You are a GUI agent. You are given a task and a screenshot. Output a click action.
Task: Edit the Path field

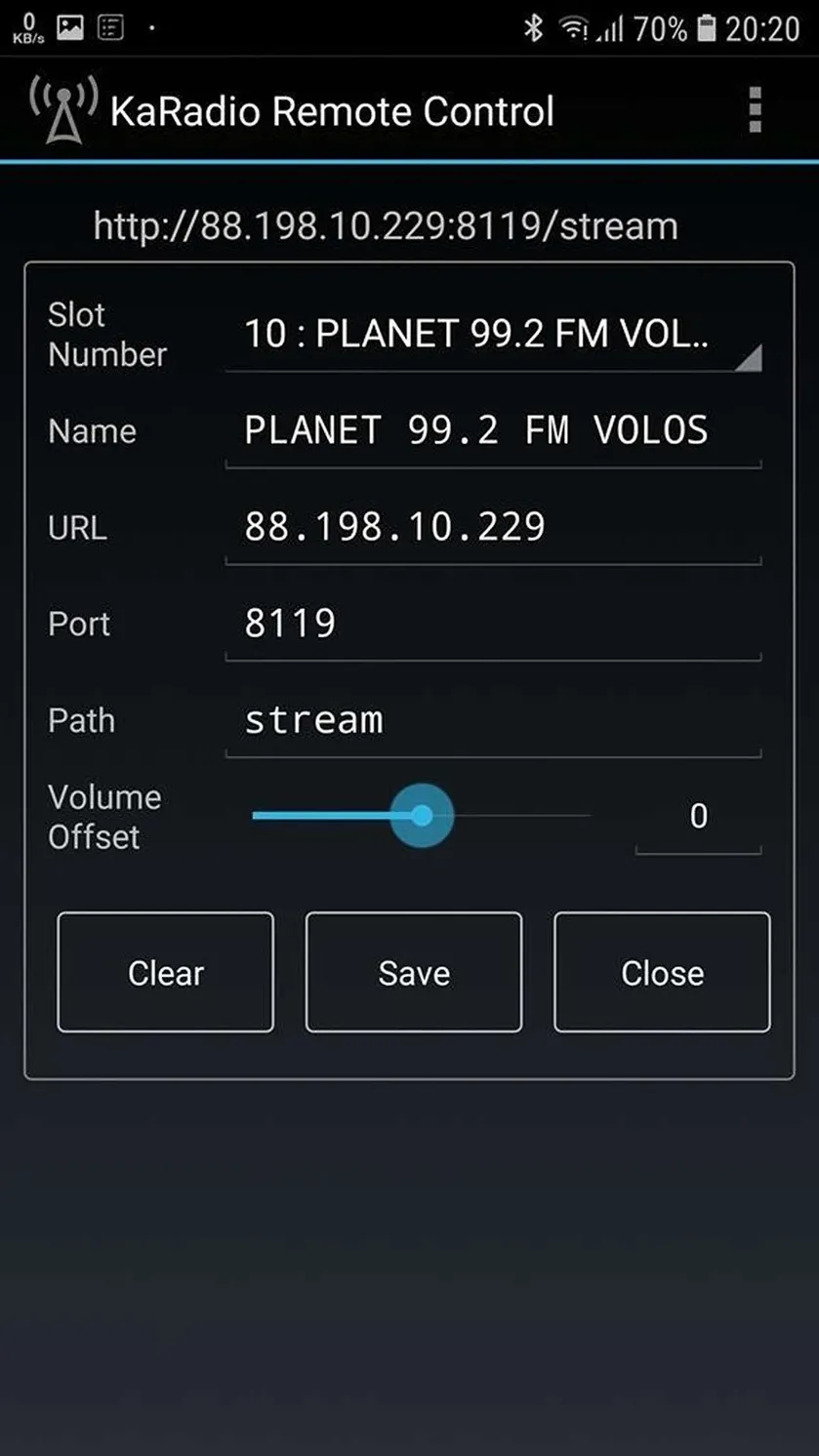[x=493, y=720]
